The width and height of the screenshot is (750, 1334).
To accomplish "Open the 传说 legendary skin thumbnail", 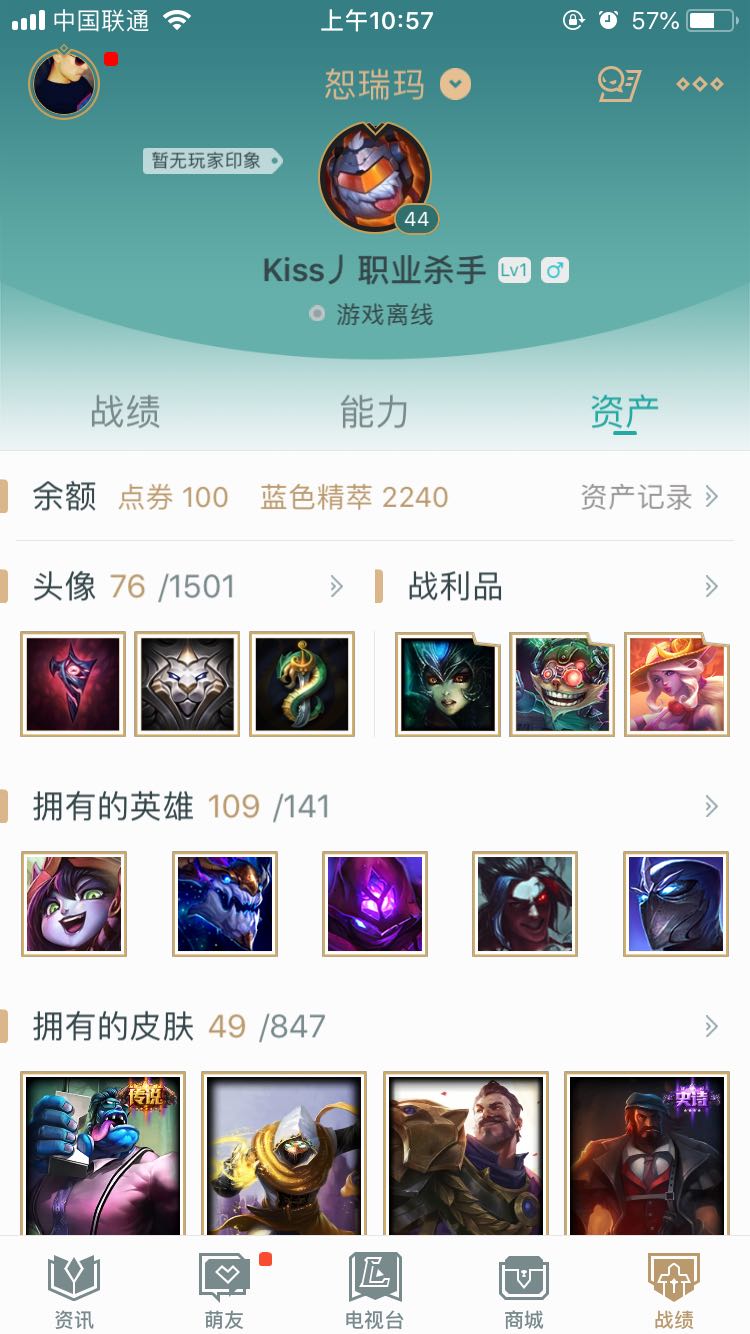I will coord(103,1155).
